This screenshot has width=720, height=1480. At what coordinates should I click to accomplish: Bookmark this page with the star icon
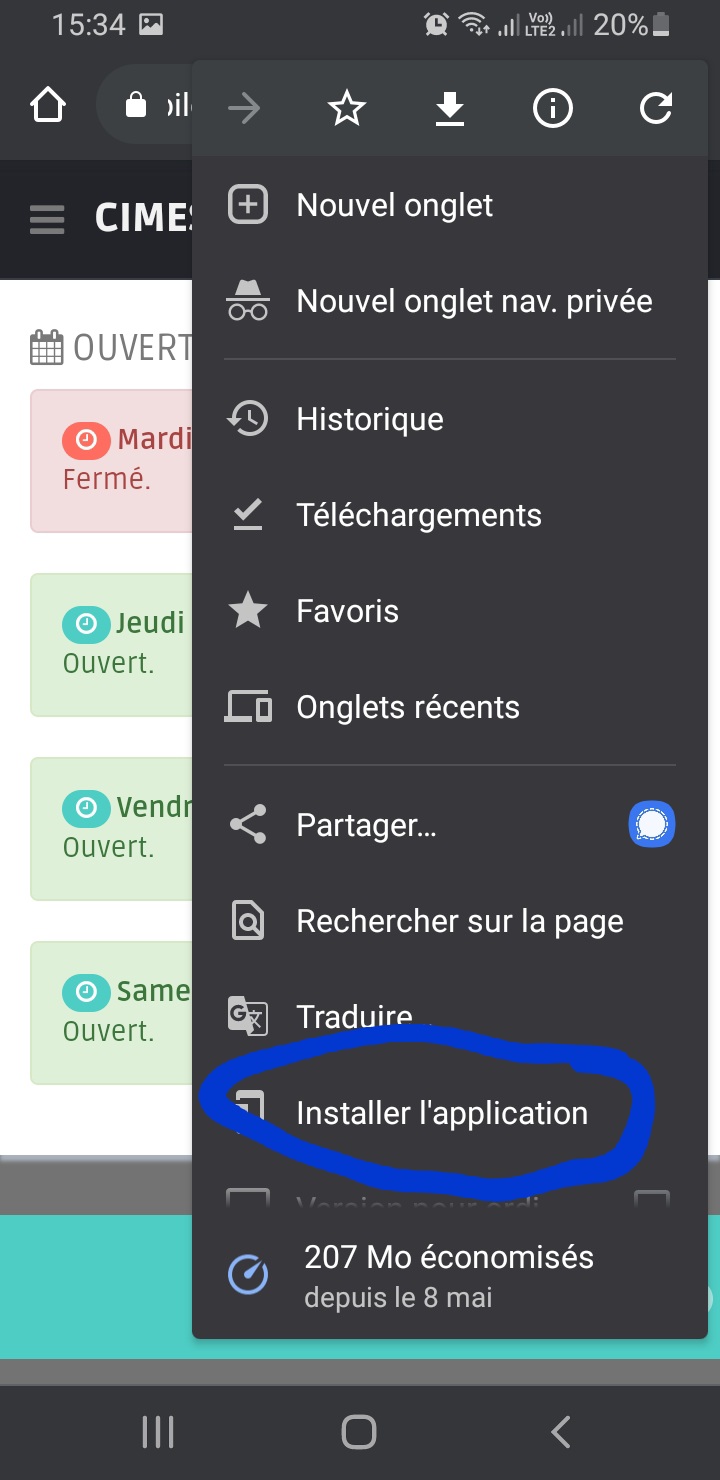(x=347, y=109)
